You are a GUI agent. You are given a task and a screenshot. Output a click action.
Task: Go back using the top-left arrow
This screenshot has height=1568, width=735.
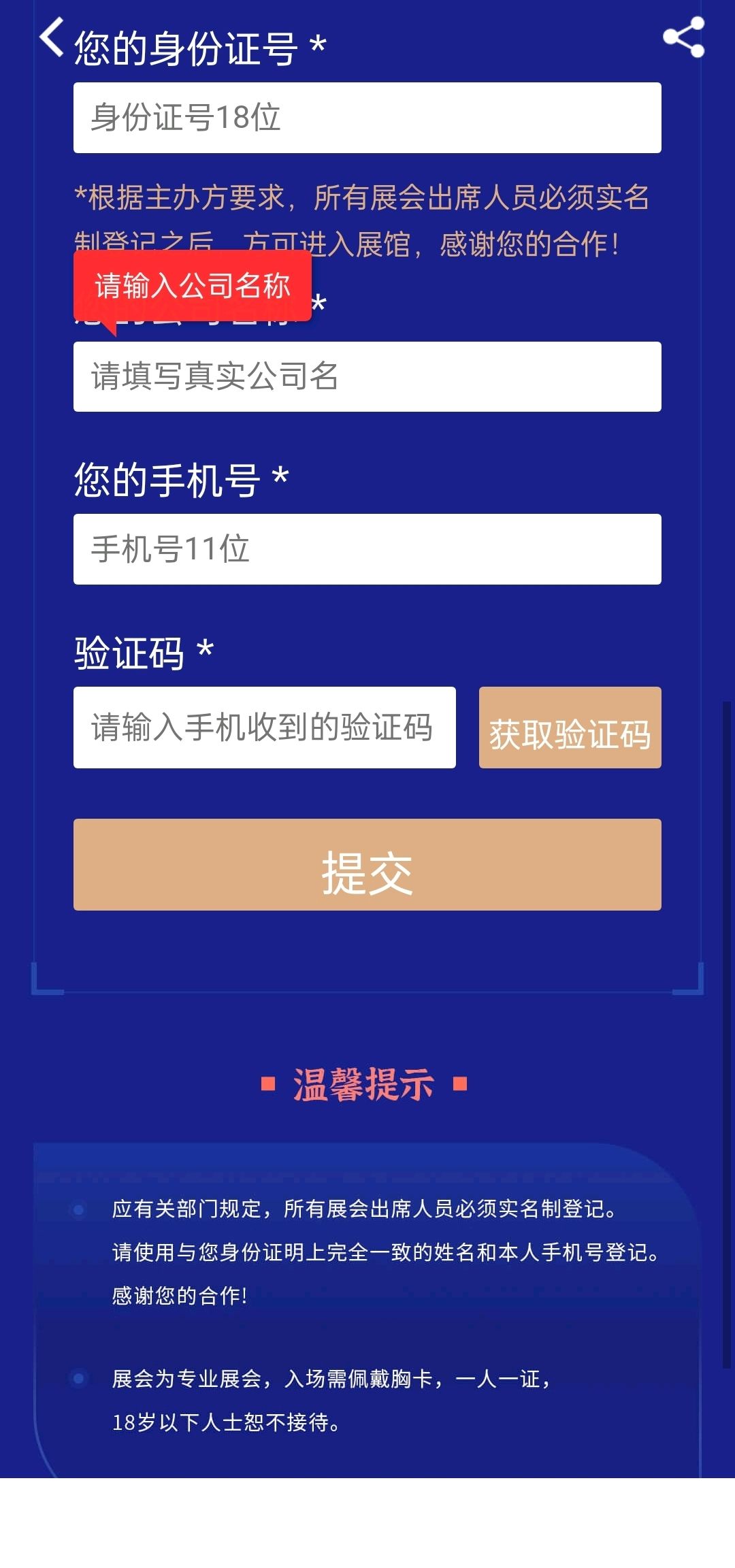52,37
